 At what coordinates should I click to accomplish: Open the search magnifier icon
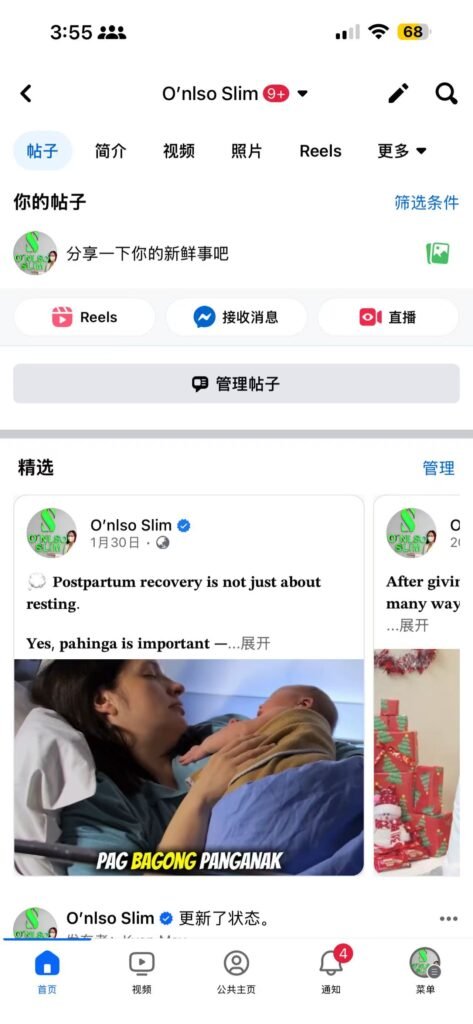(446, 93)
